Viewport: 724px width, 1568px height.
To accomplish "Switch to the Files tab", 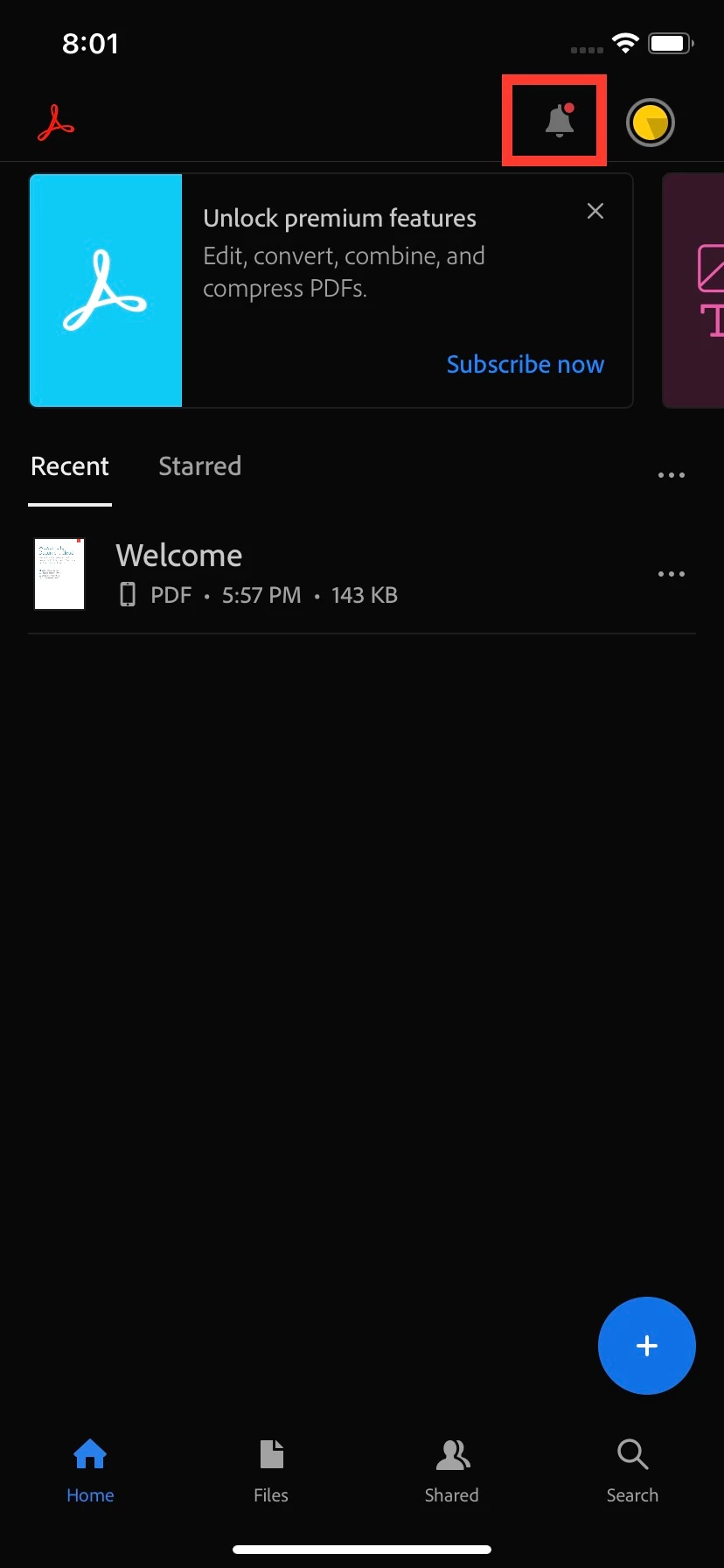I will tap(271, 1471).
